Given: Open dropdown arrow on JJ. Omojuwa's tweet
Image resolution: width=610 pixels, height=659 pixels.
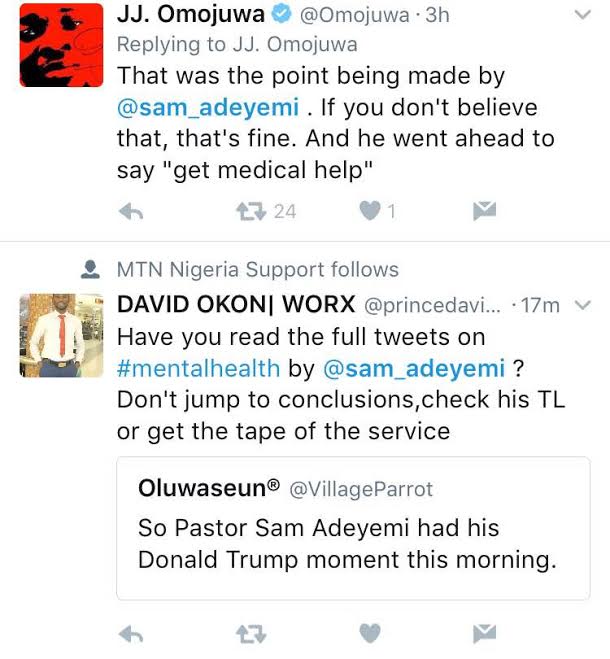Looking at the screenshot, I should click(583, 16).
